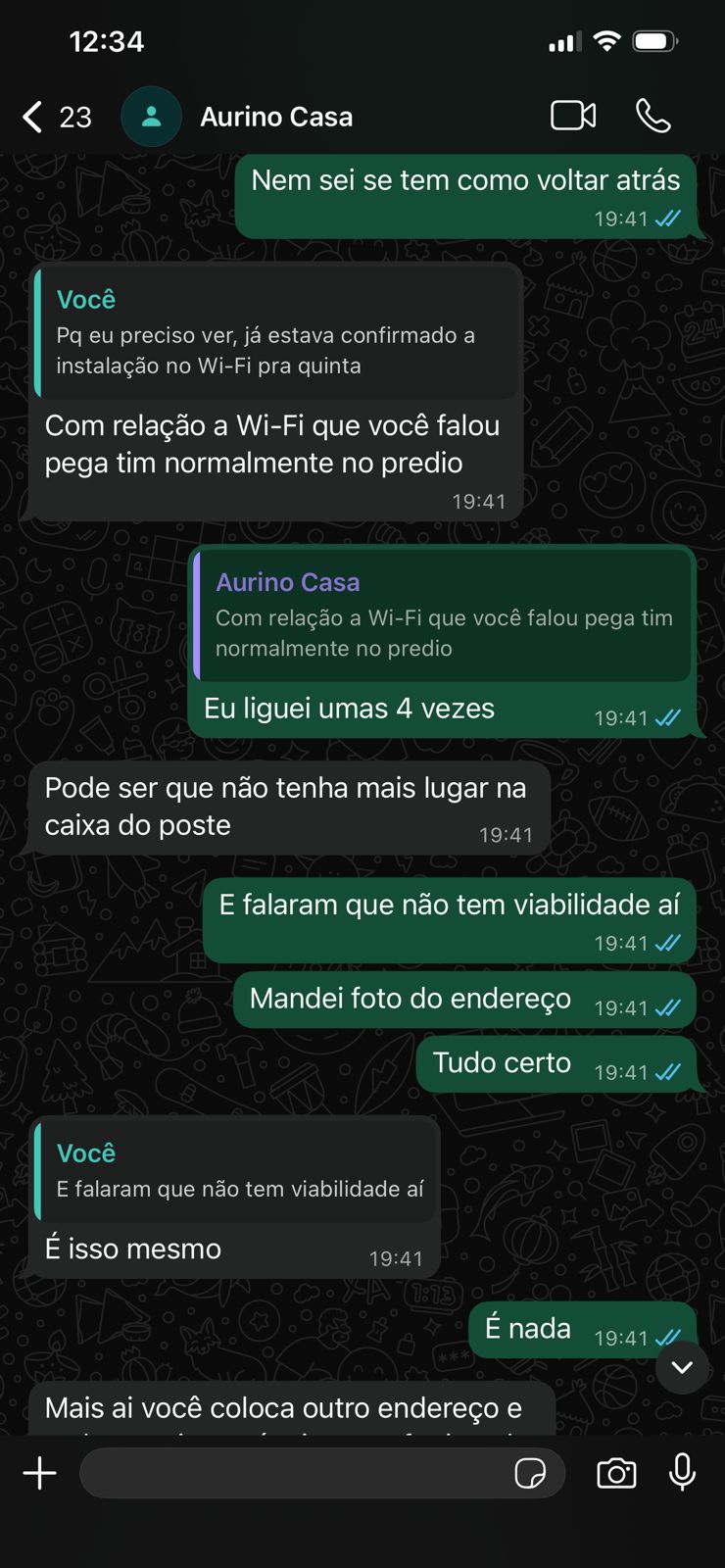
Task: Focus the message input field
Action: pos(294,1473)
